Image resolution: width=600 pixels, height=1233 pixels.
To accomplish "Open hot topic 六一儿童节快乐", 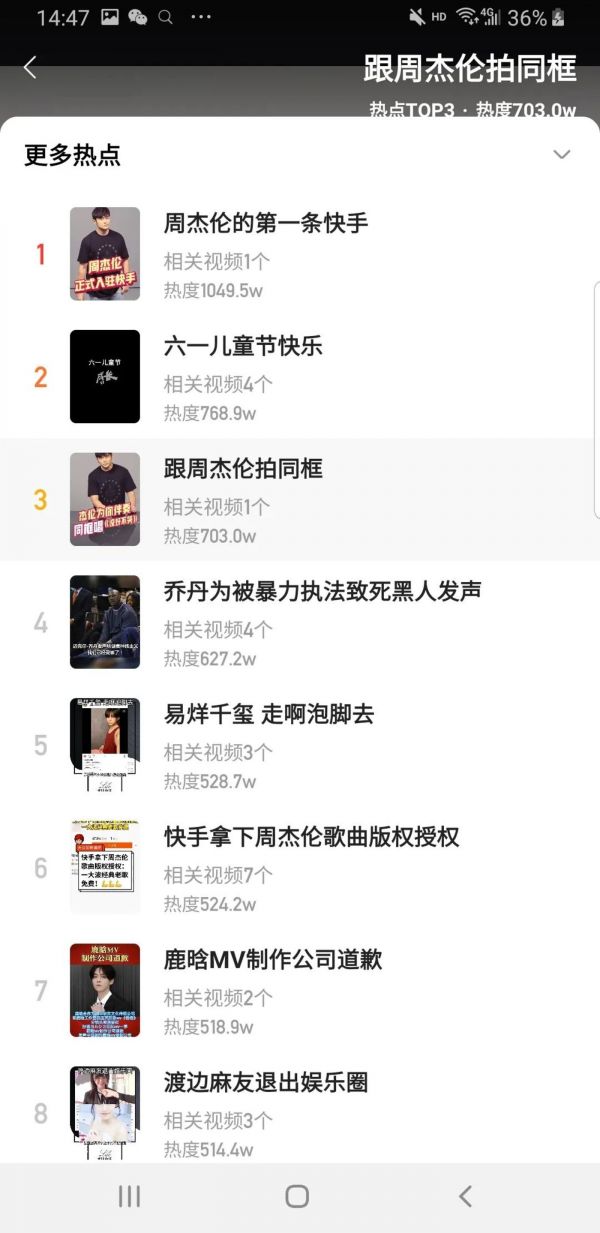I will click(x=243, y=346).
